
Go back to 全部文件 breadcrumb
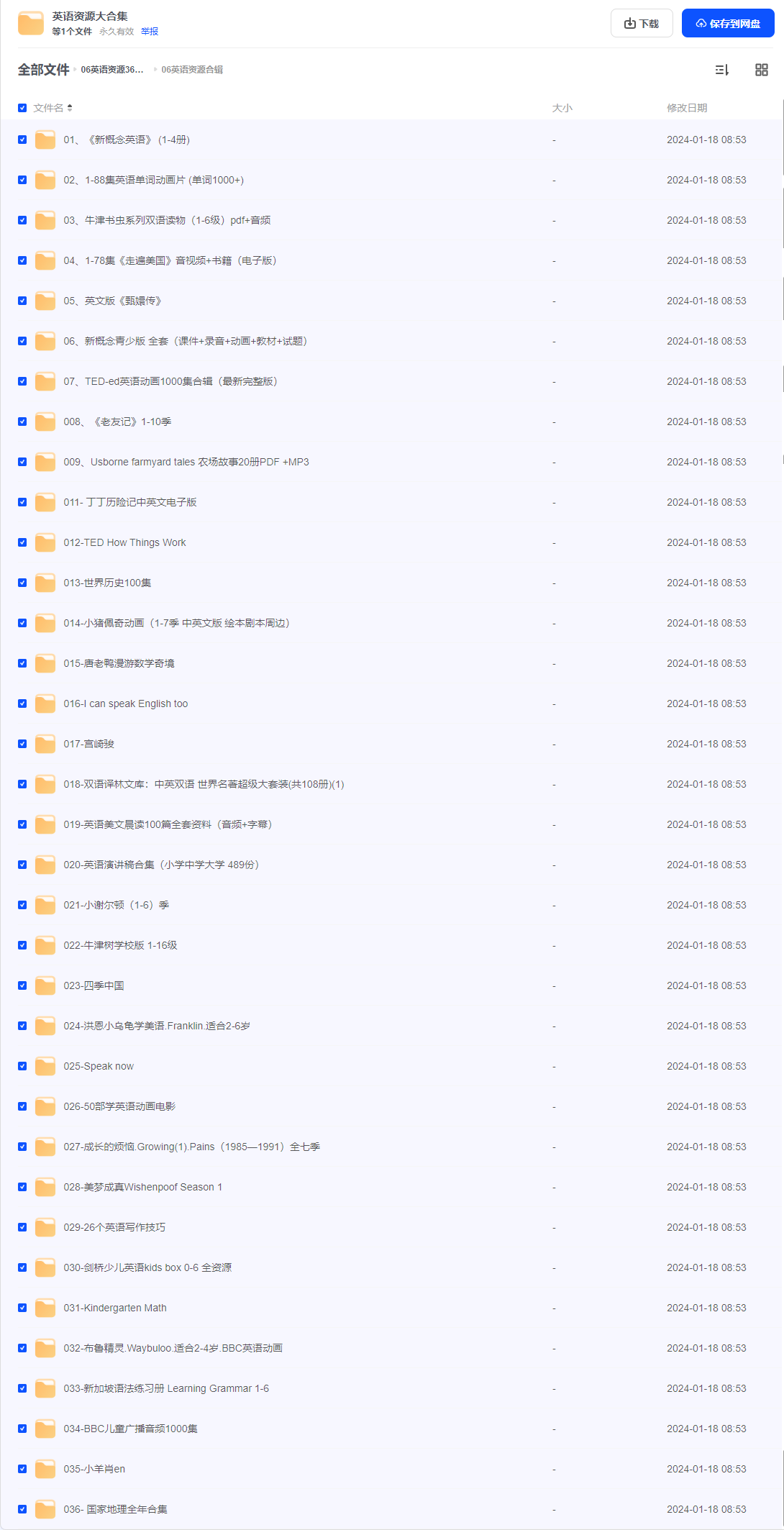(43, 70)
